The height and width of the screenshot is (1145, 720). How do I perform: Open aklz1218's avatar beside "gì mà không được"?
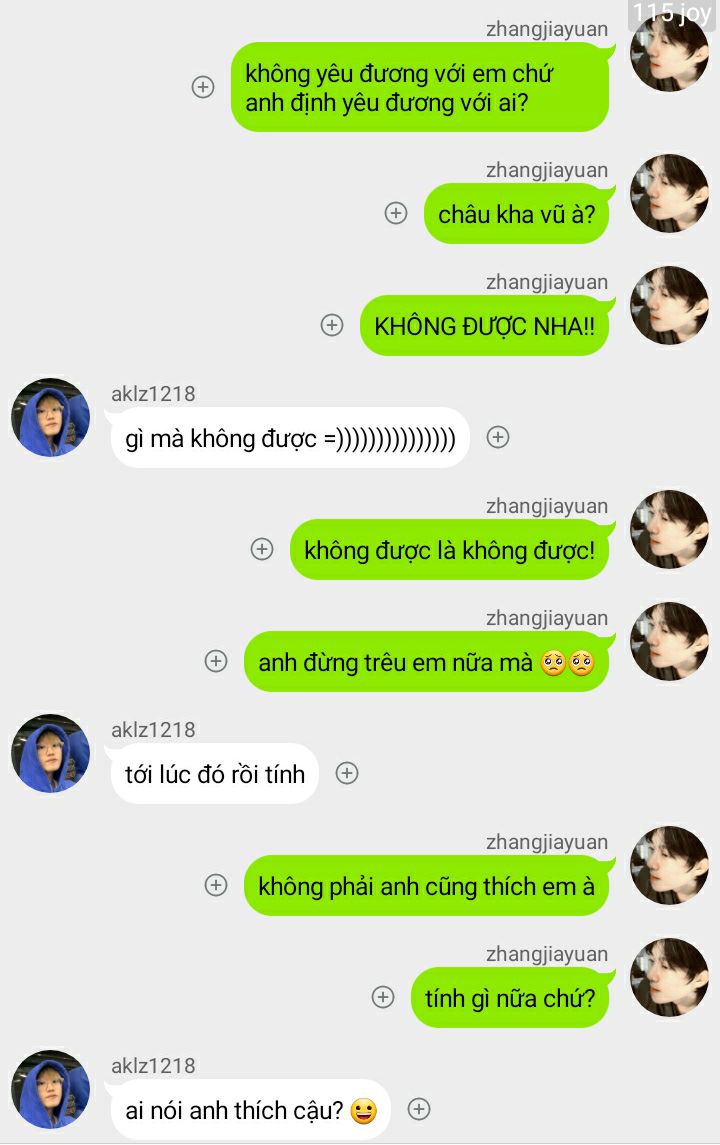pyautogui.click(x=50, y=417)
